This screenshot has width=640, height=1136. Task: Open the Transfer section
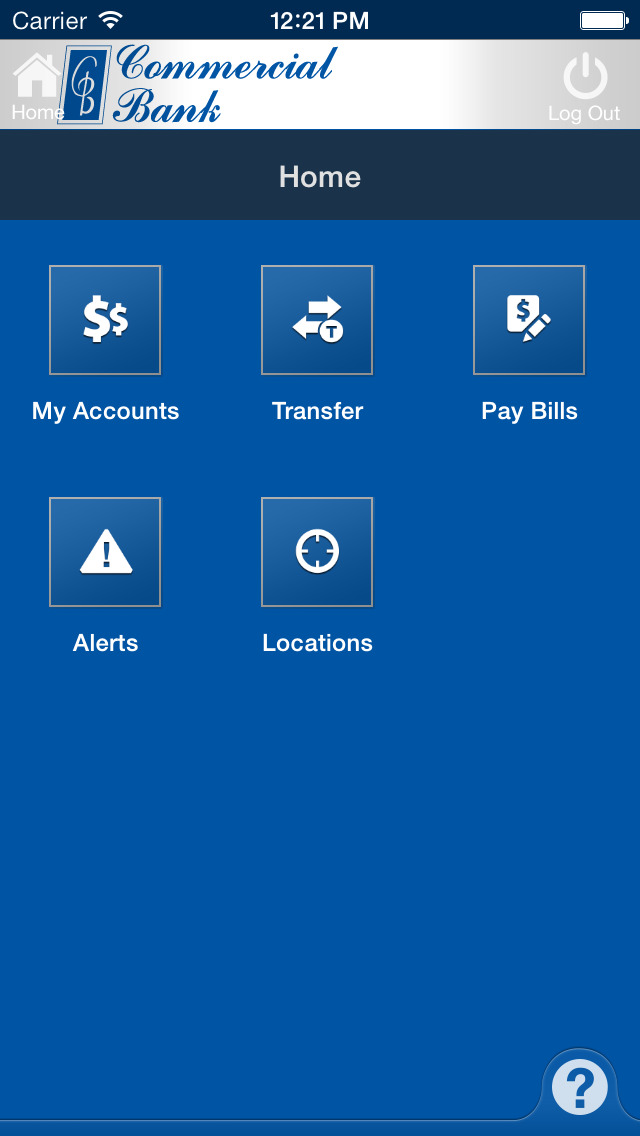(x=317, y=320)
